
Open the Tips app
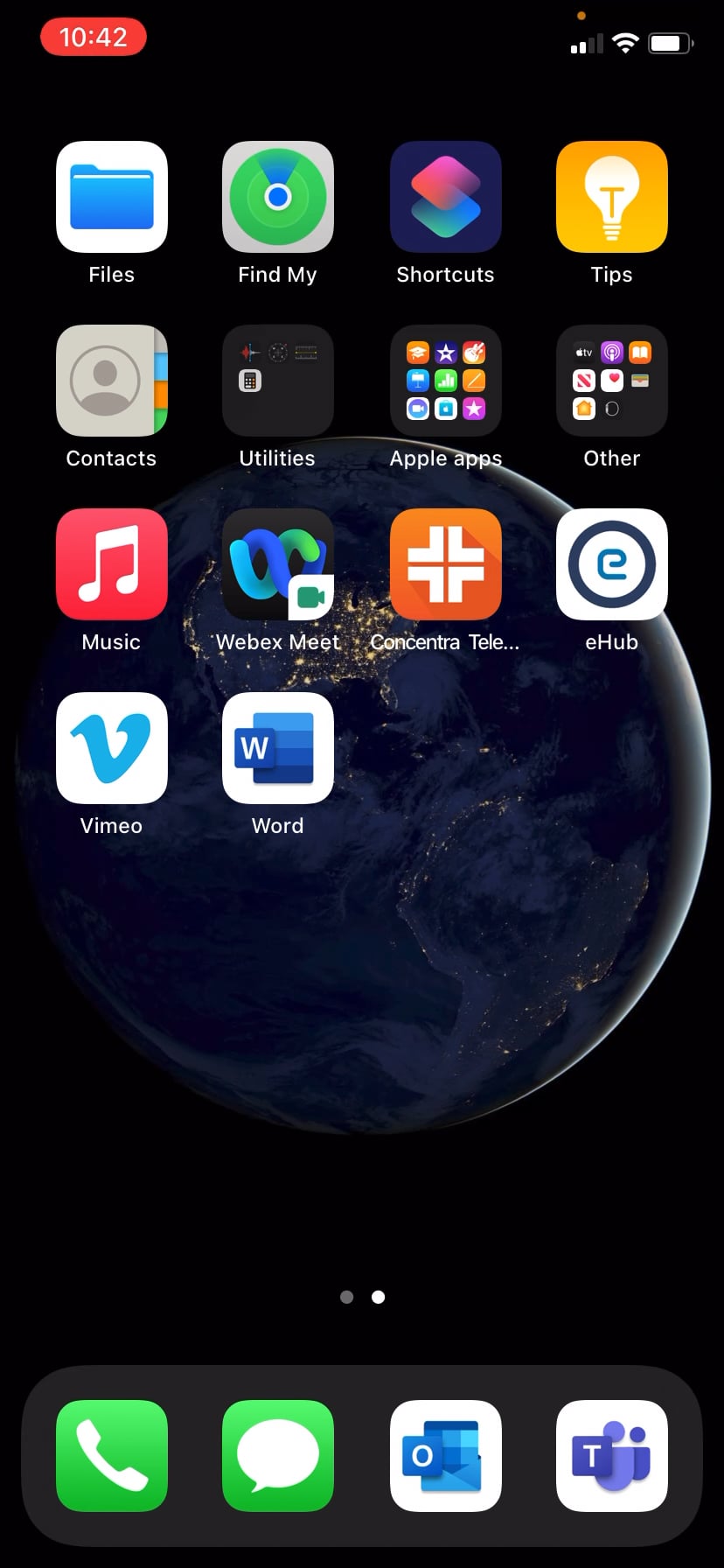click(611, 197)
